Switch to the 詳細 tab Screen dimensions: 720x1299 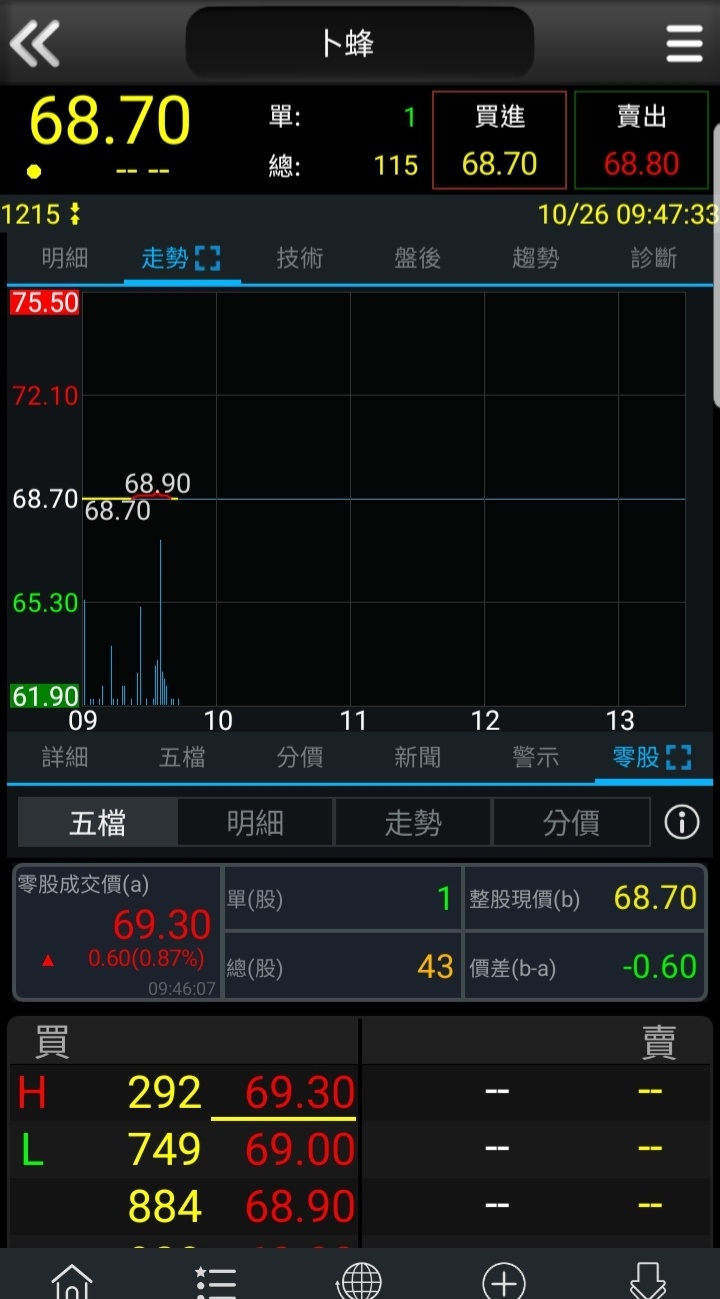click(65, 757)
